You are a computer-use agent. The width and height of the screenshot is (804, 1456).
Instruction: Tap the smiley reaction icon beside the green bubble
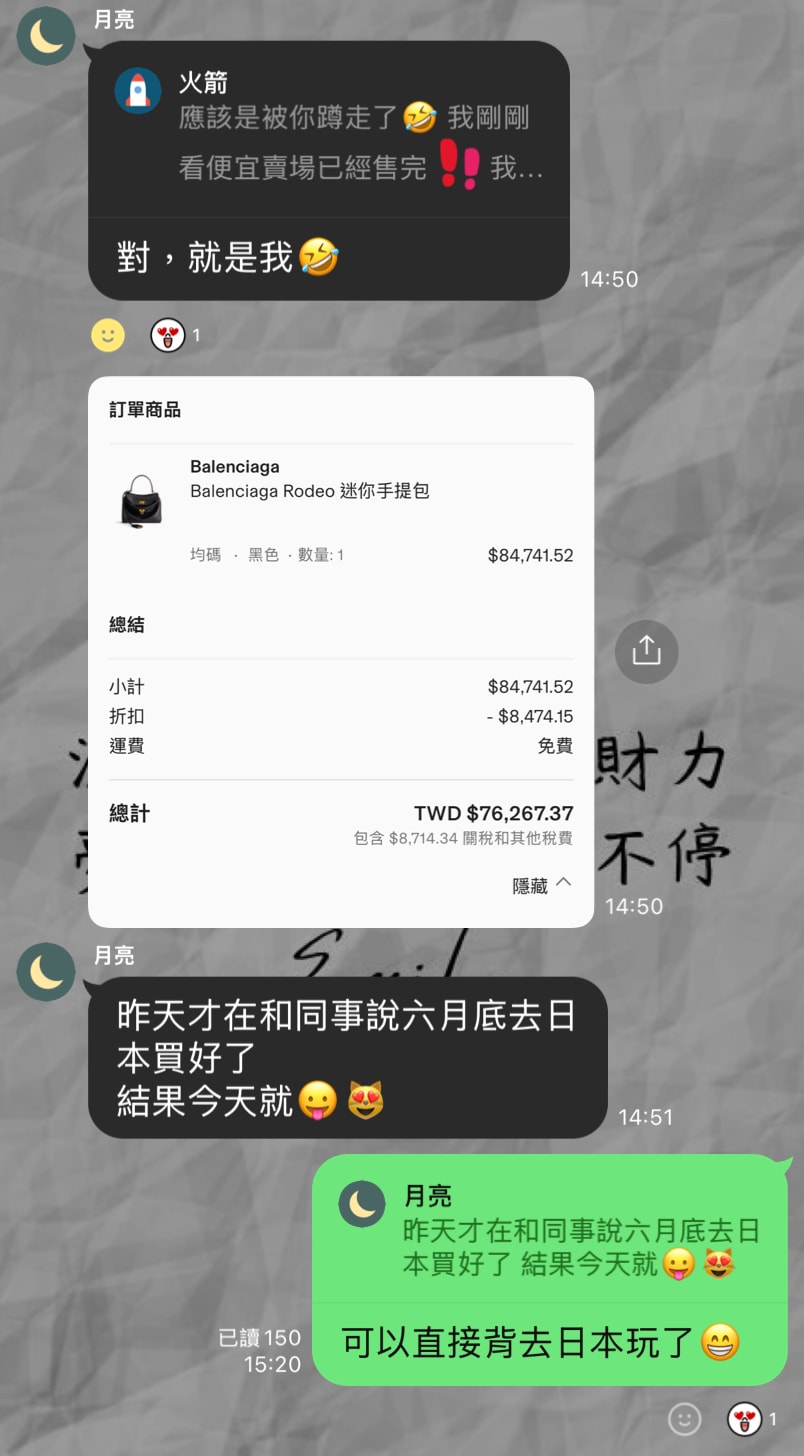point(684,1418)
